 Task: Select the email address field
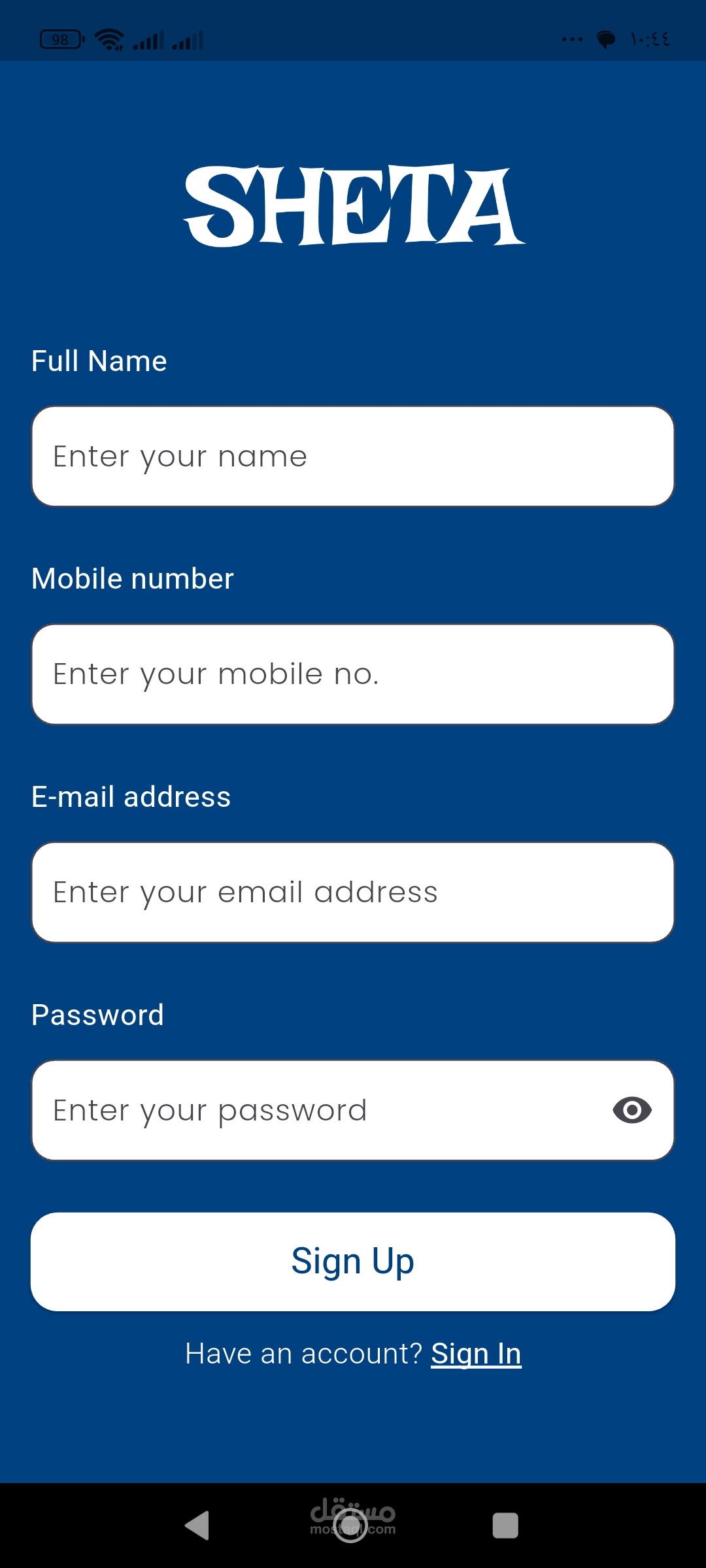[x=353, y=892]
